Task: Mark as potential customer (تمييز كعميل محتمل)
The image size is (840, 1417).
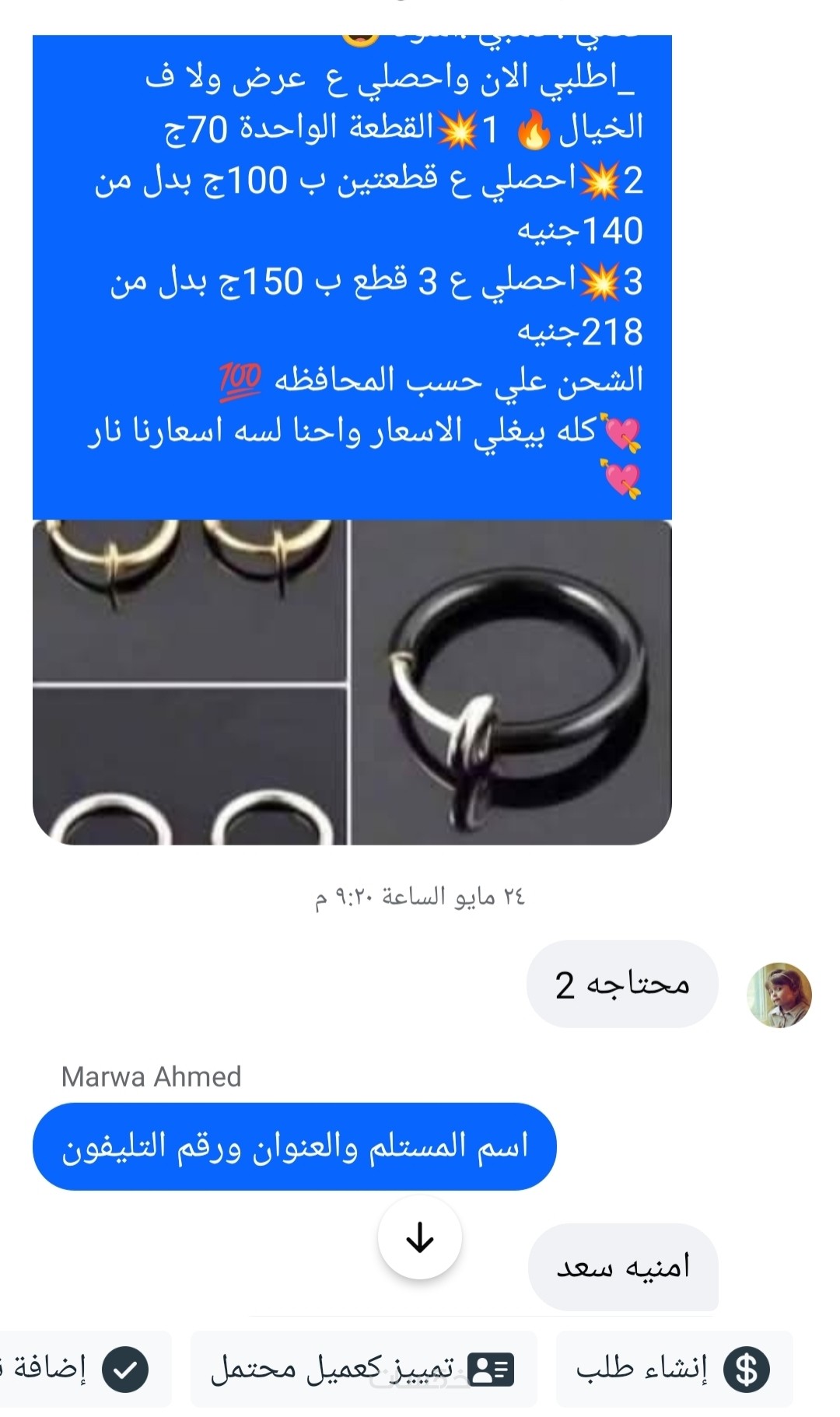Action: (363, 1369)
